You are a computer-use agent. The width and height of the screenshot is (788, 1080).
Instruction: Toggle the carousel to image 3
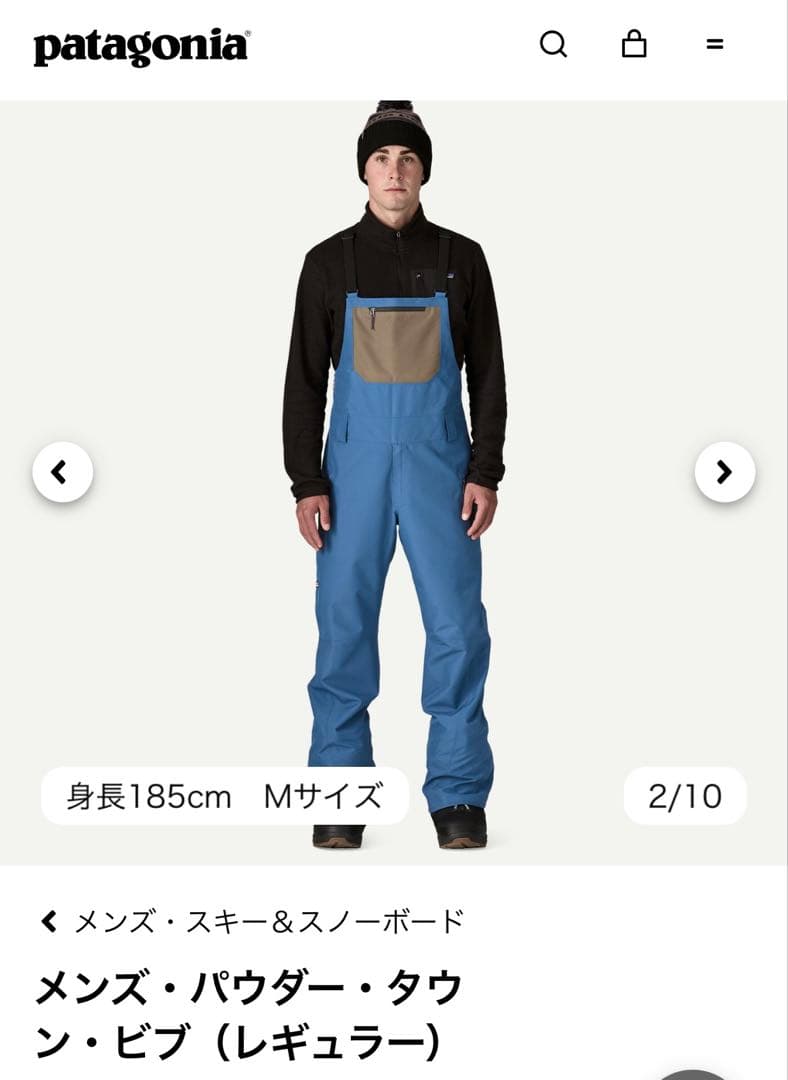click(x=726, y=470)
